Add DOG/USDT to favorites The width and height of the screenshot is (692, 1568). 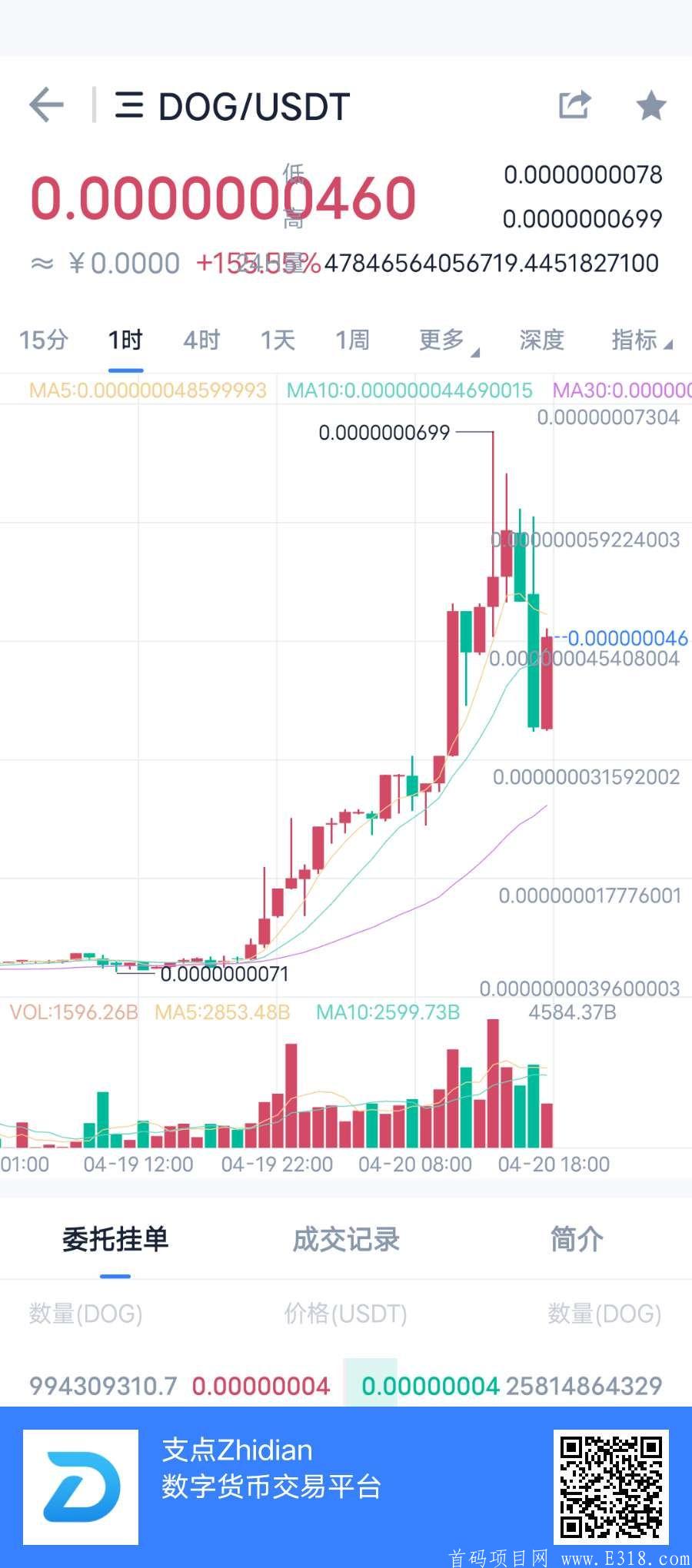click(650, 106)
